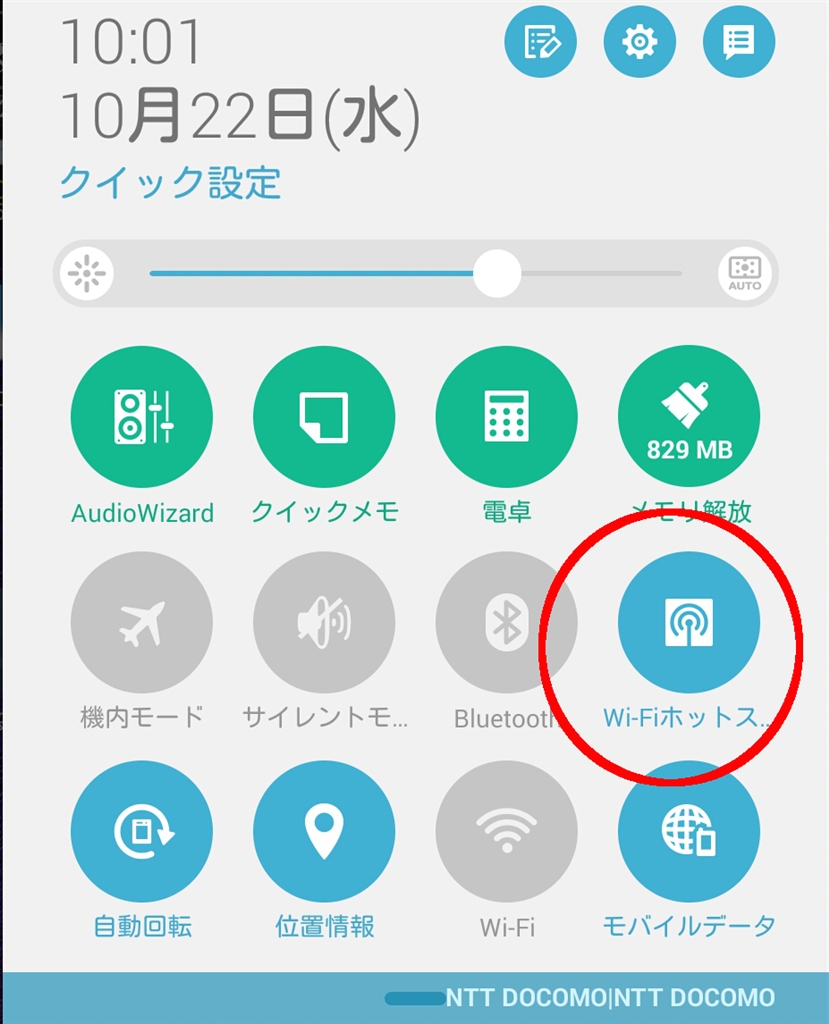Turn off 自動回転 auto-rotate
Image resolution: width=829 pixels, height=1024 pixels.
[142, 831]
